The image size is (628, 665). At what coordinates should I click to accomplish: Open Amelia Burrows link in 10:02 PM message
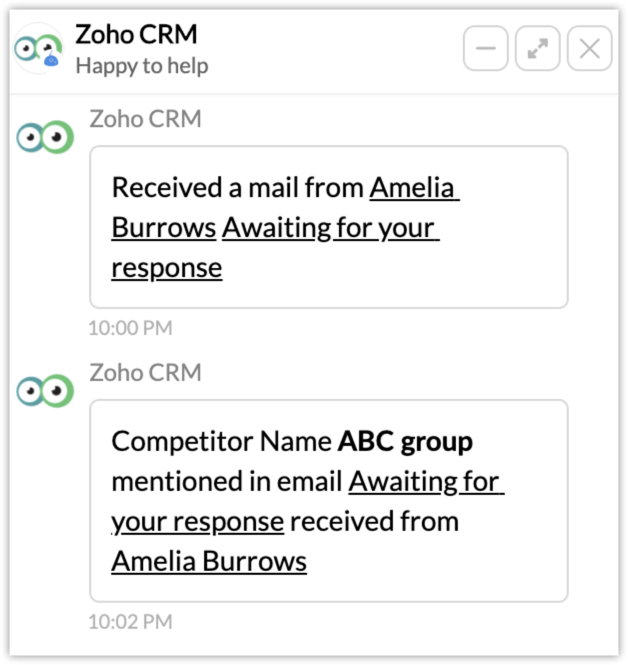[208, 561]
